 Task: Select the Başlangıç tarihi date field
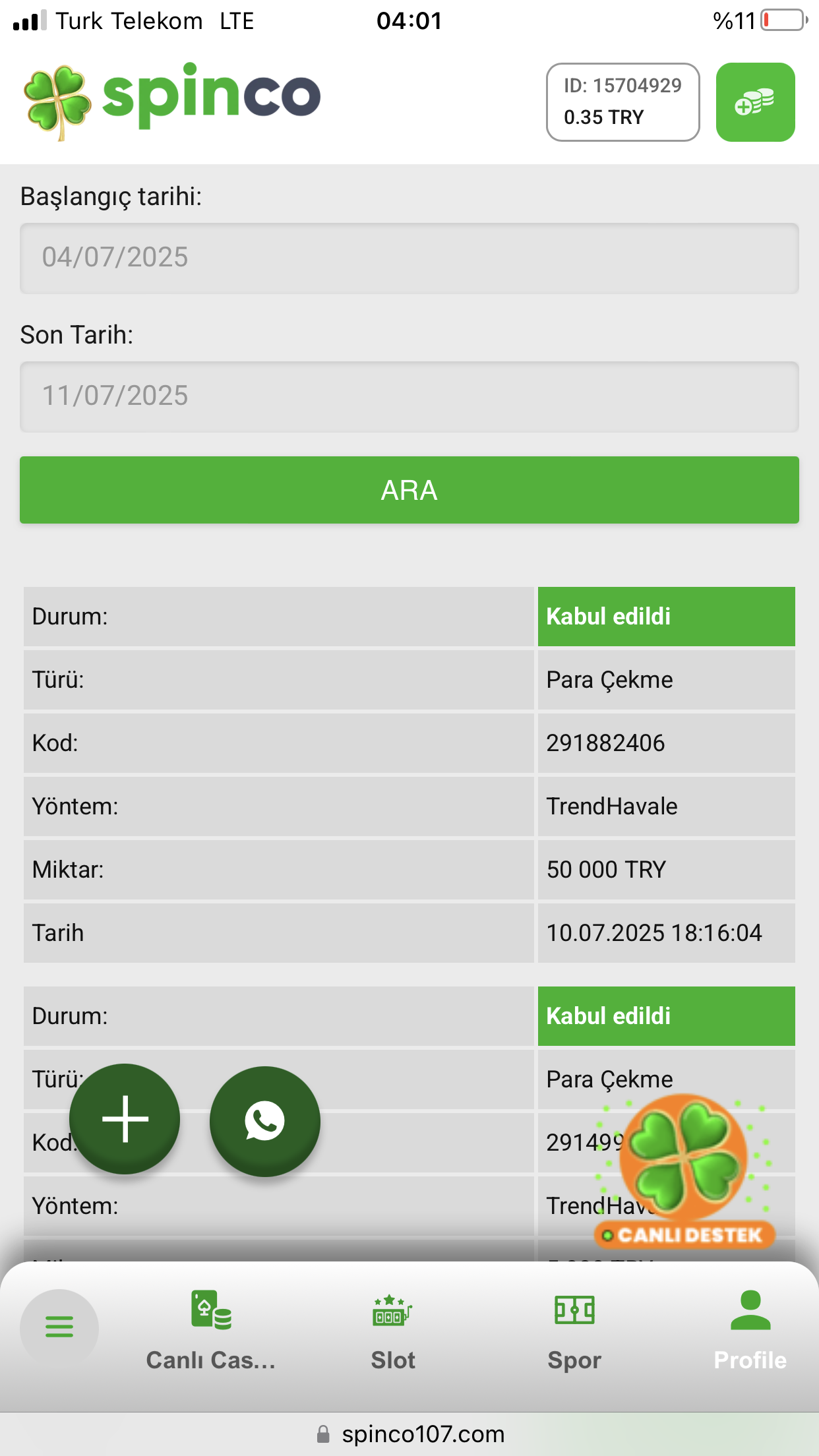(409, 258)
